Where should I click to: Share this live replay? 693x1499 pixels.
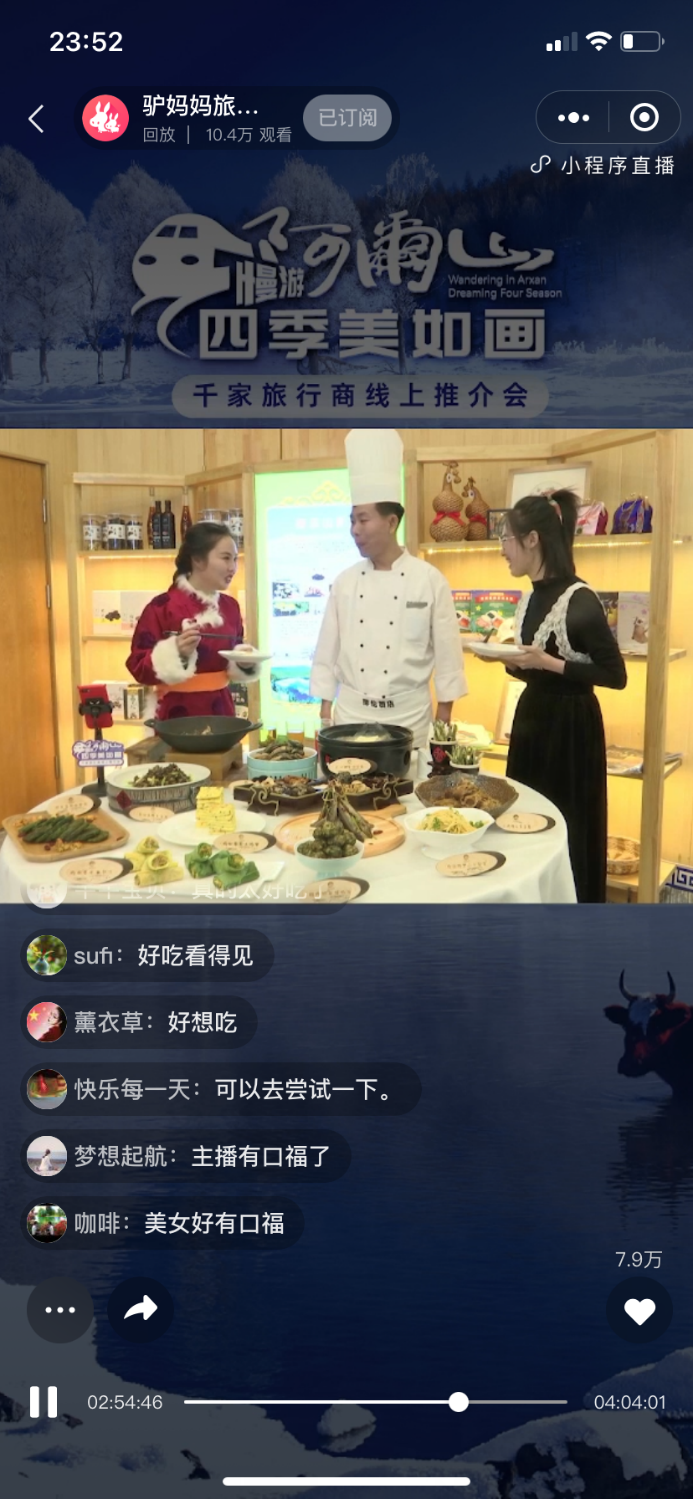tap(140, 1310)
